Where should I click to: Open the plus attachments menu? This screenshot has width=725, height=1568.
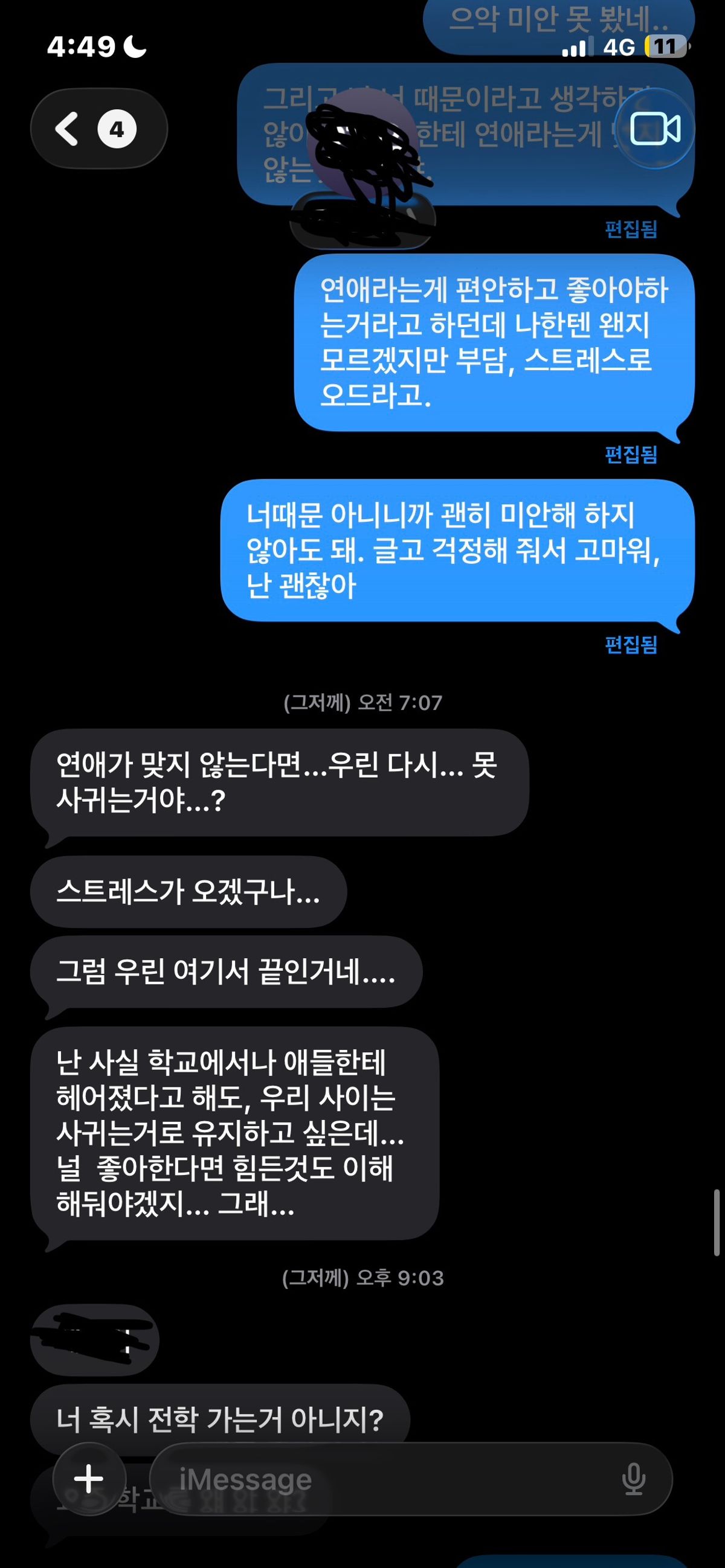point(89,1479)
